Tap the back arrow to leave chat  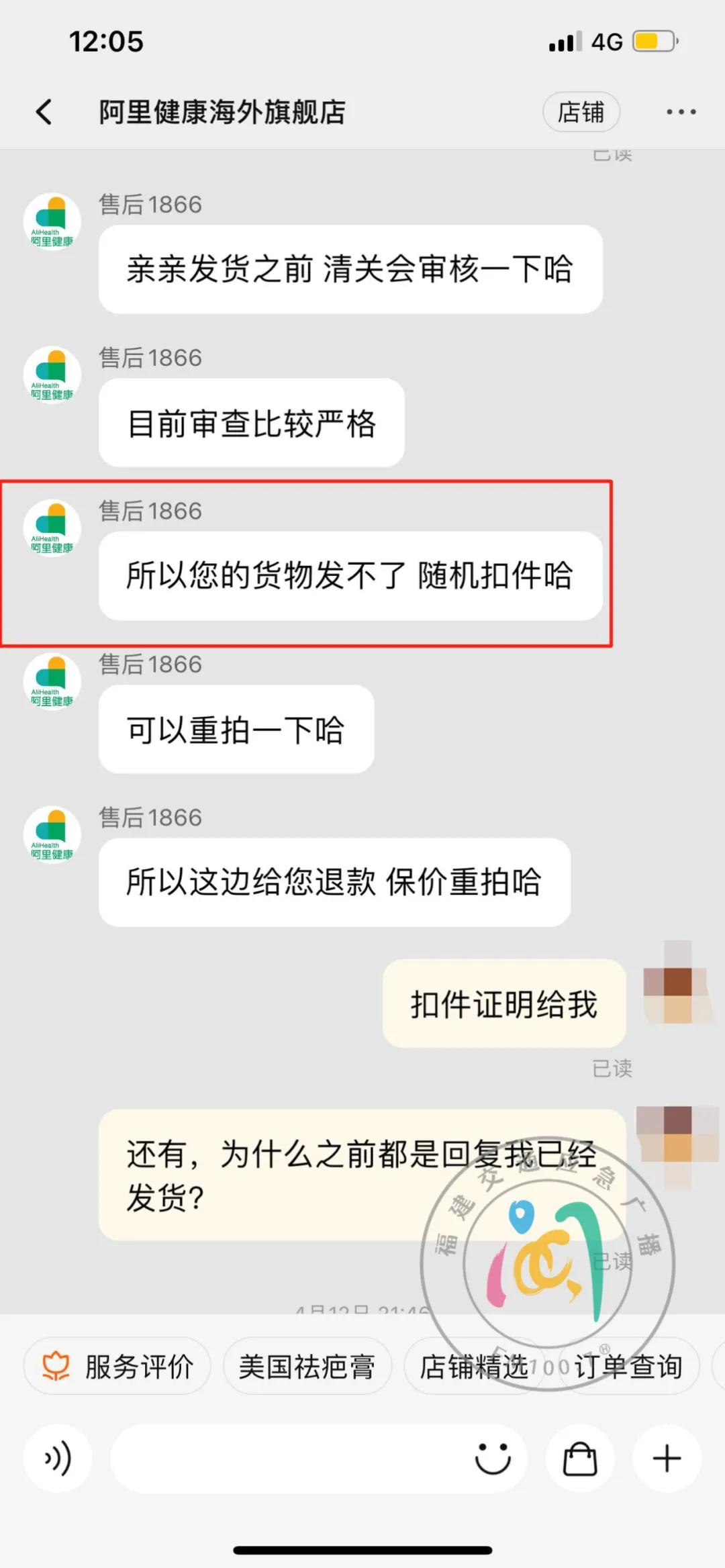pyautogui.click(x=44, y=113)
